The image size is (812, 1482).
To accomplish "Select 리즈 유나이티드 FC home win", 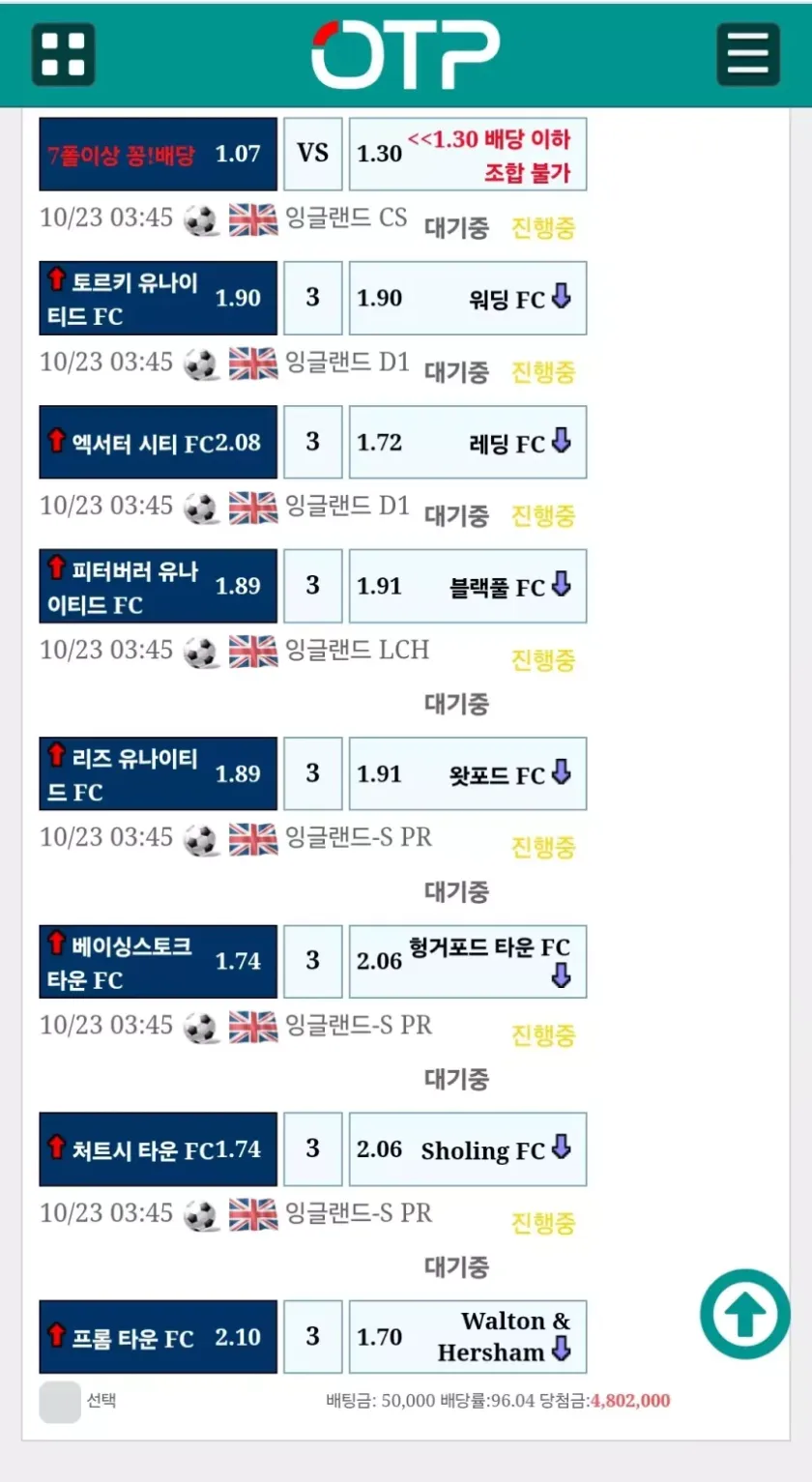I will point(158,773).
